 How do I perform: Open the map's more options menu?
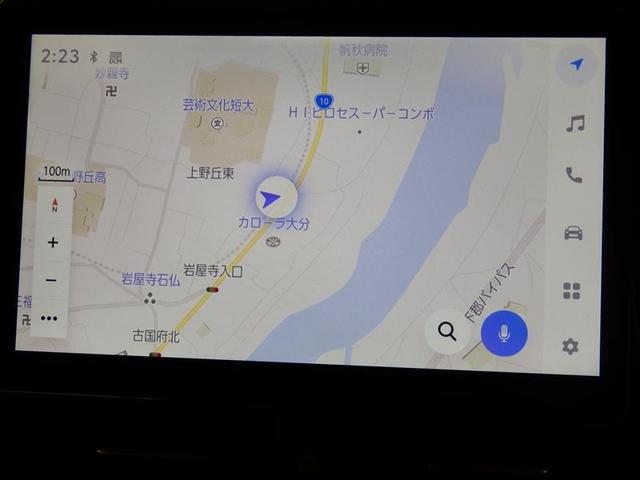click(50, 318)
